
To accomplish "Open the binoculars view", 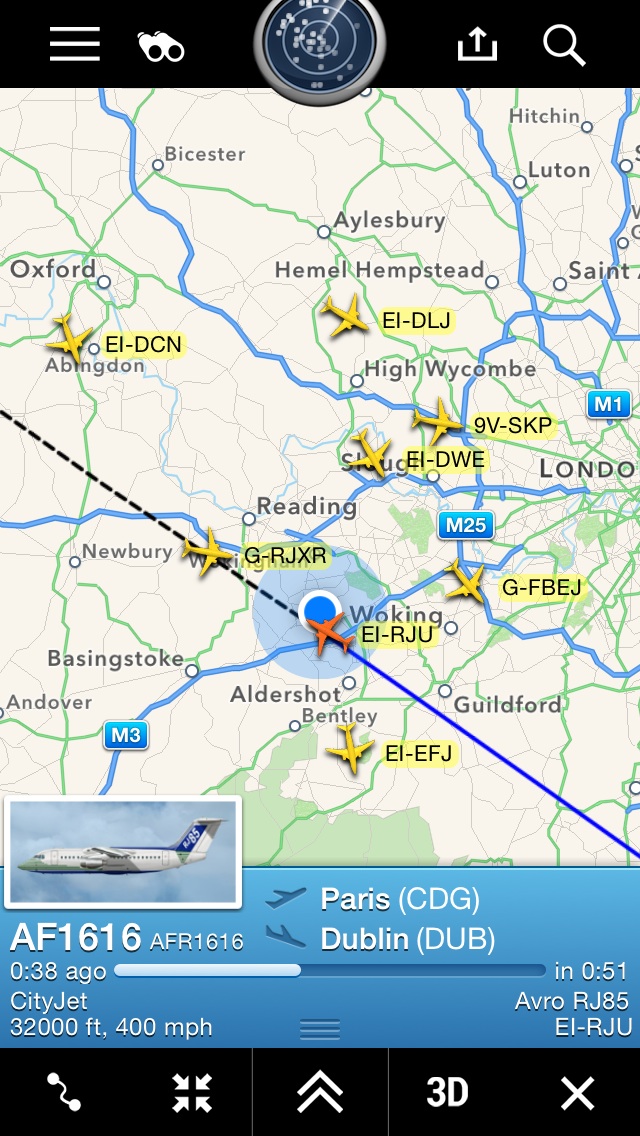I will (x=161, y=46).
